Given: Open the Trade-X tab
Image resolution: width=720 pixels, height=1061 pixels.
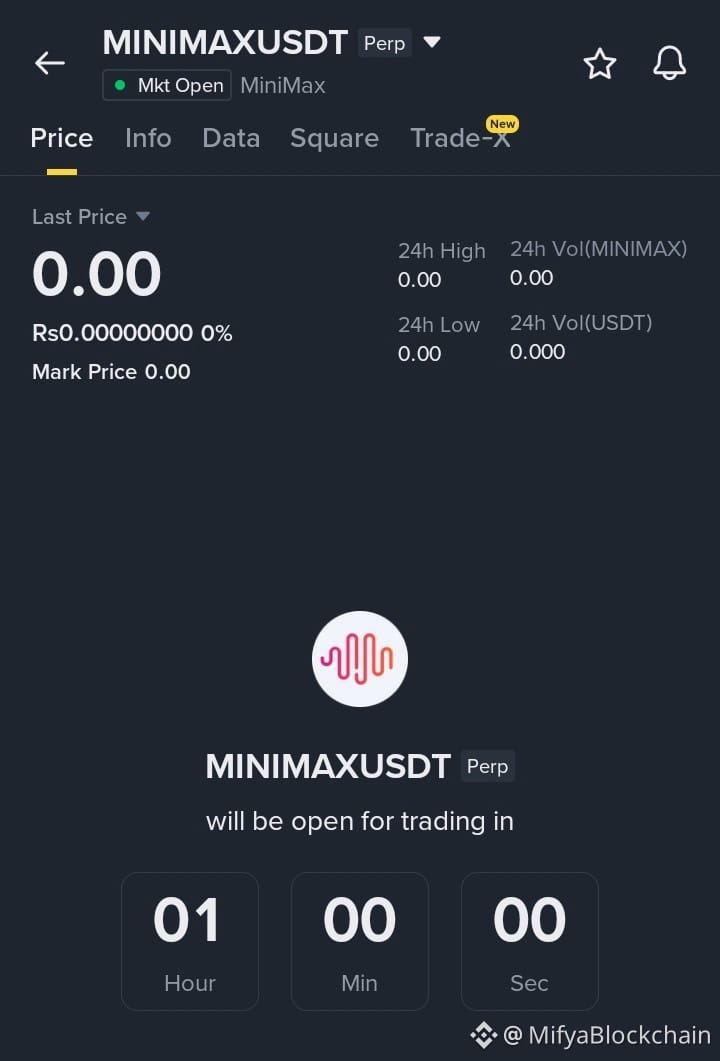Looking at the screenshot, I should [x=461, y=138].
